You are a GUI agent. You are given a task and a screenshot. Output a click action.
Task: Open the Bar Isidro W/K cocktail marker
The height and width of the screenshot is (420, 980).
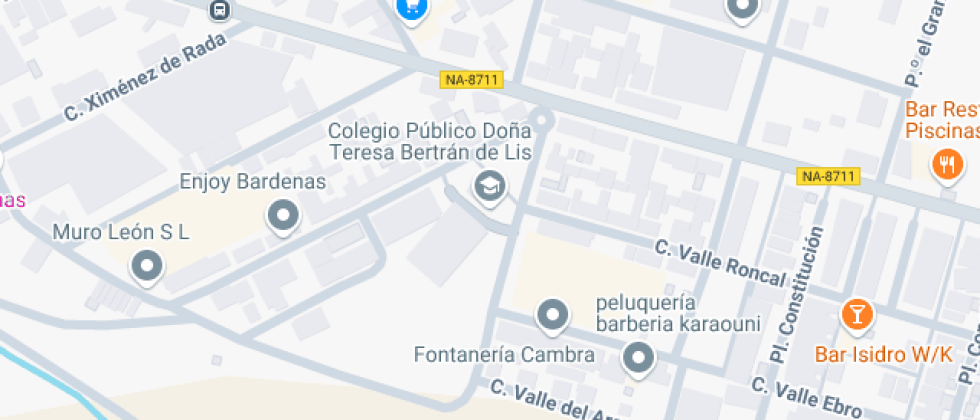[x=856, y=314]
